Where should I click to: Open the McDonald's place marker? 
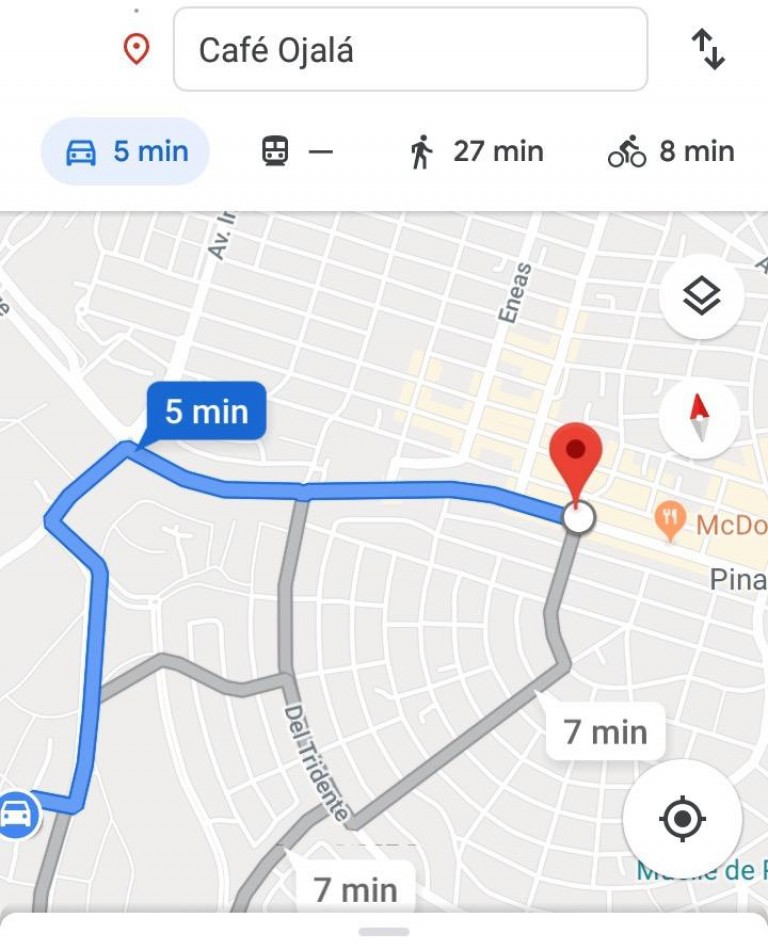tap(668, 520)
